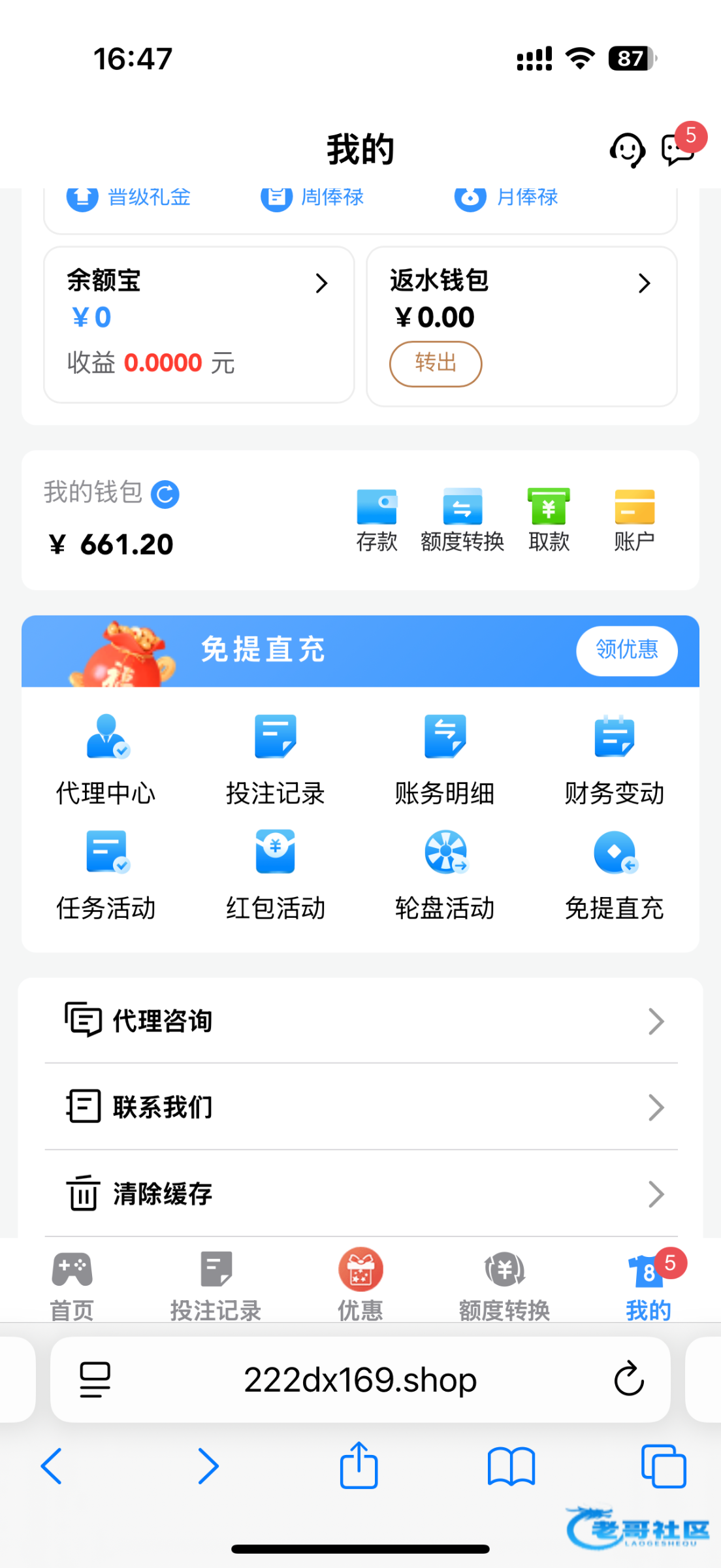Tap the 领优惠 button

tap(626, 650)
